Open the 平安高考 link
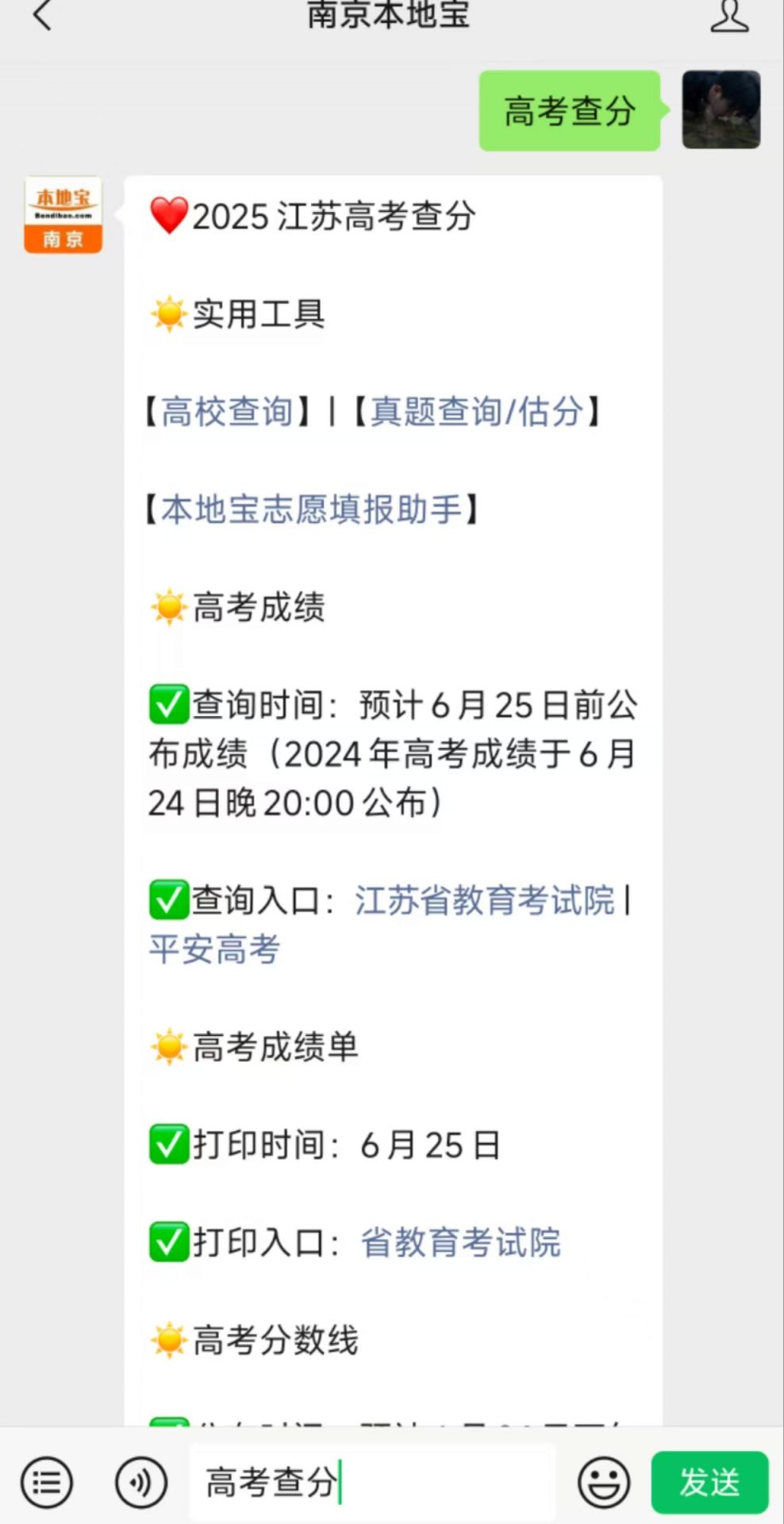This screenshot has height=1524, width=784. pos(214,950)
